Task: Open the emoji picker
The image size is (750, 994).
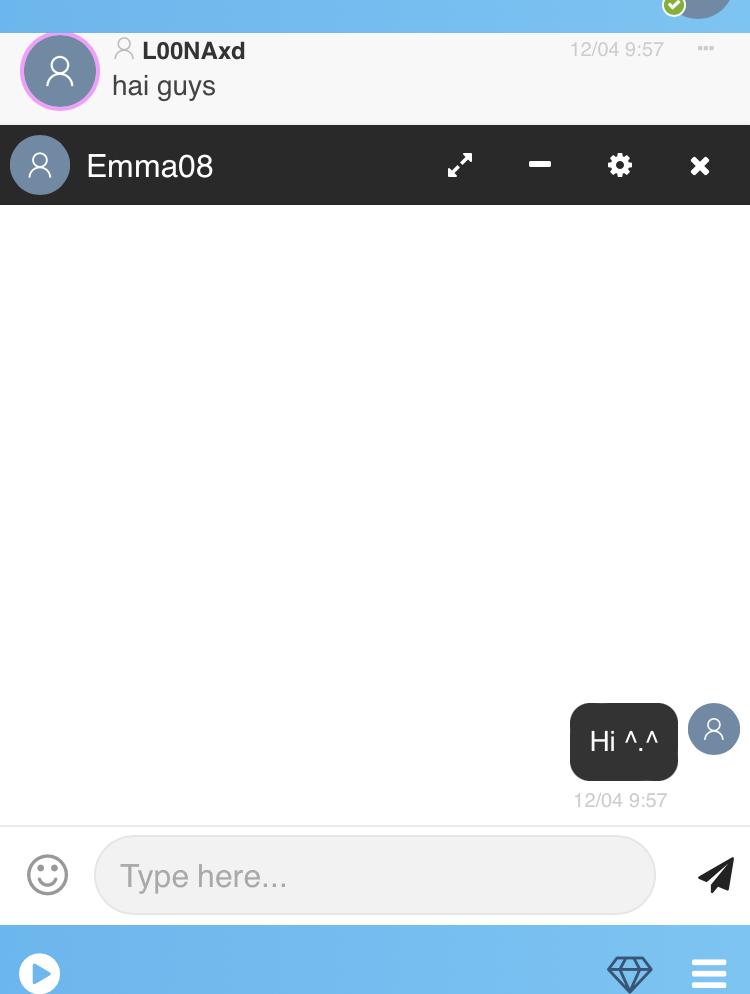Action: [x=47, y=875]
